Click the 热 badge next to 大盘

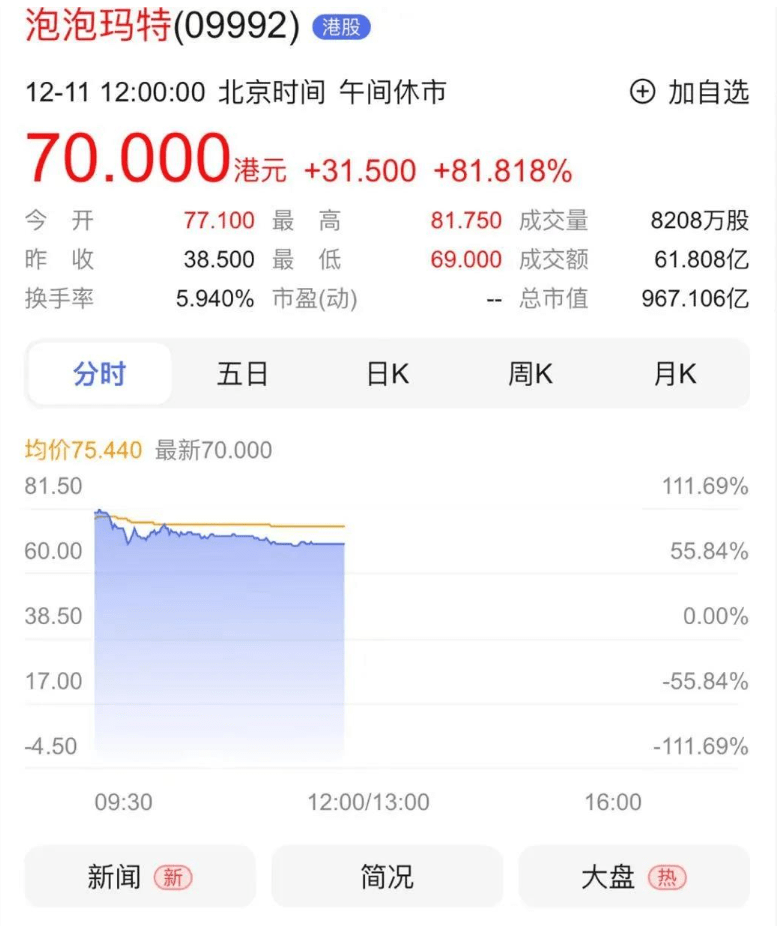[x=668, y=876]
